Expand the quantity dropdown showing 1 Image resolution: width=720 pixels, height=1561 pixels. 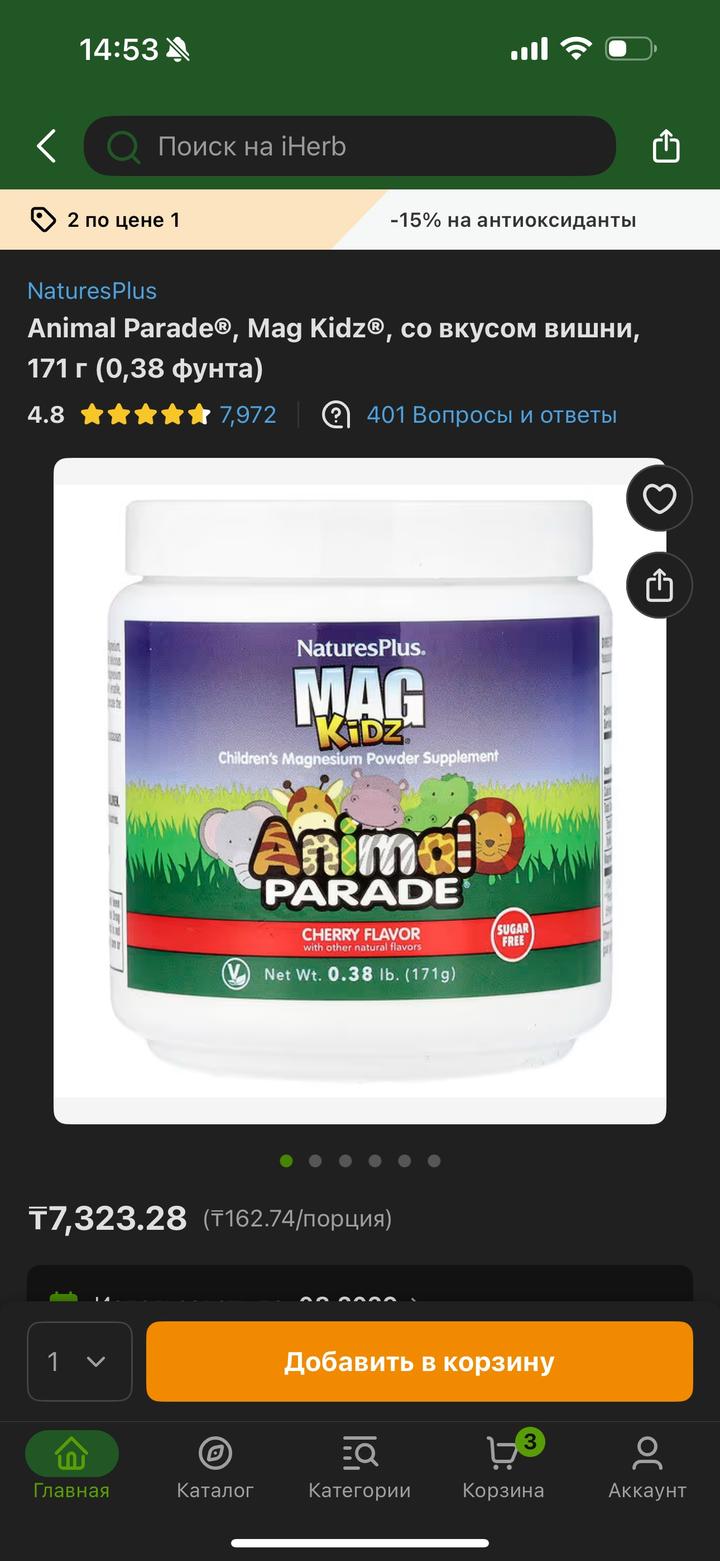79,1361
